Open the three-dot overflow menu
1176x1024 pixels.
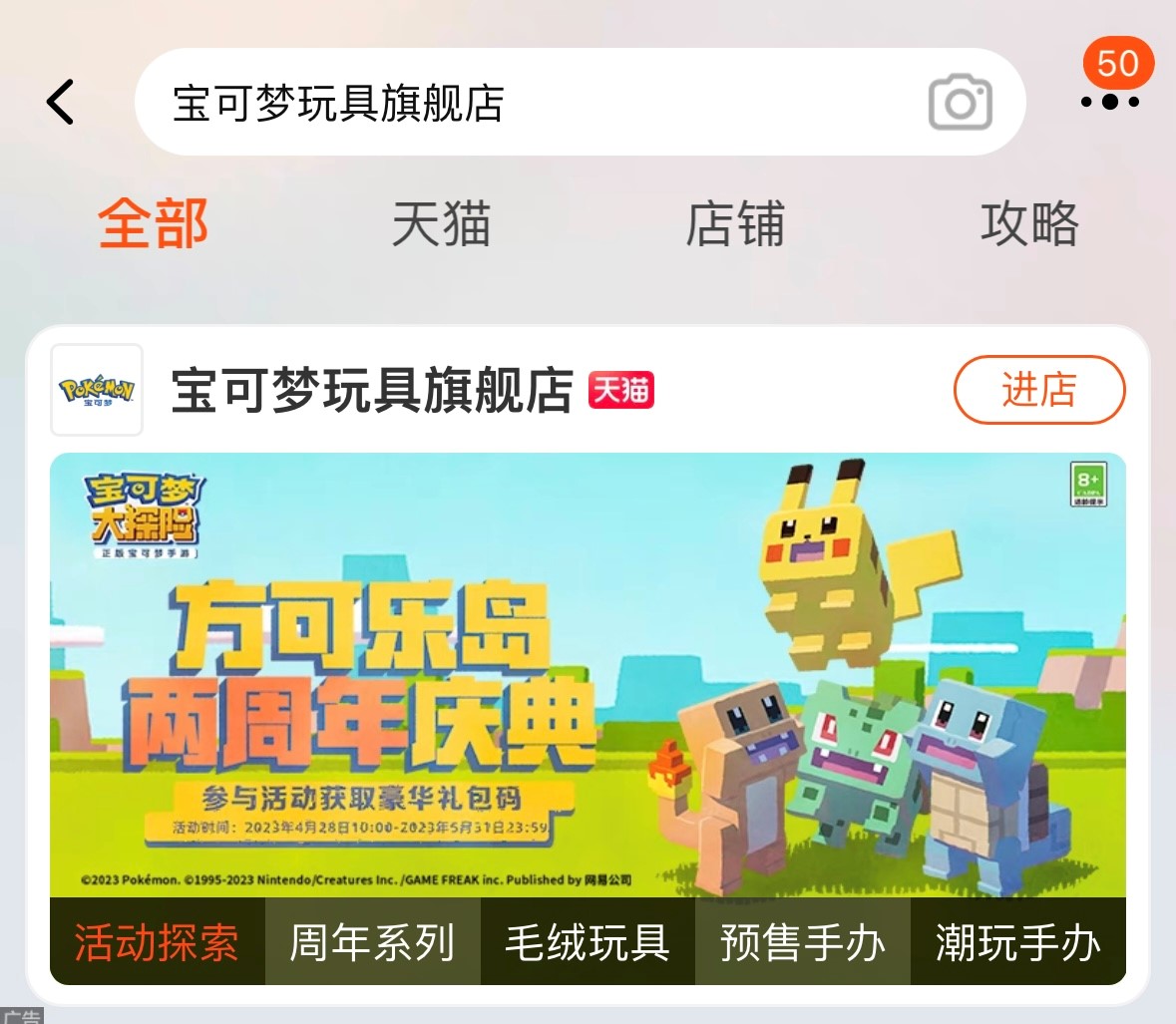[x=1109, y=101]
